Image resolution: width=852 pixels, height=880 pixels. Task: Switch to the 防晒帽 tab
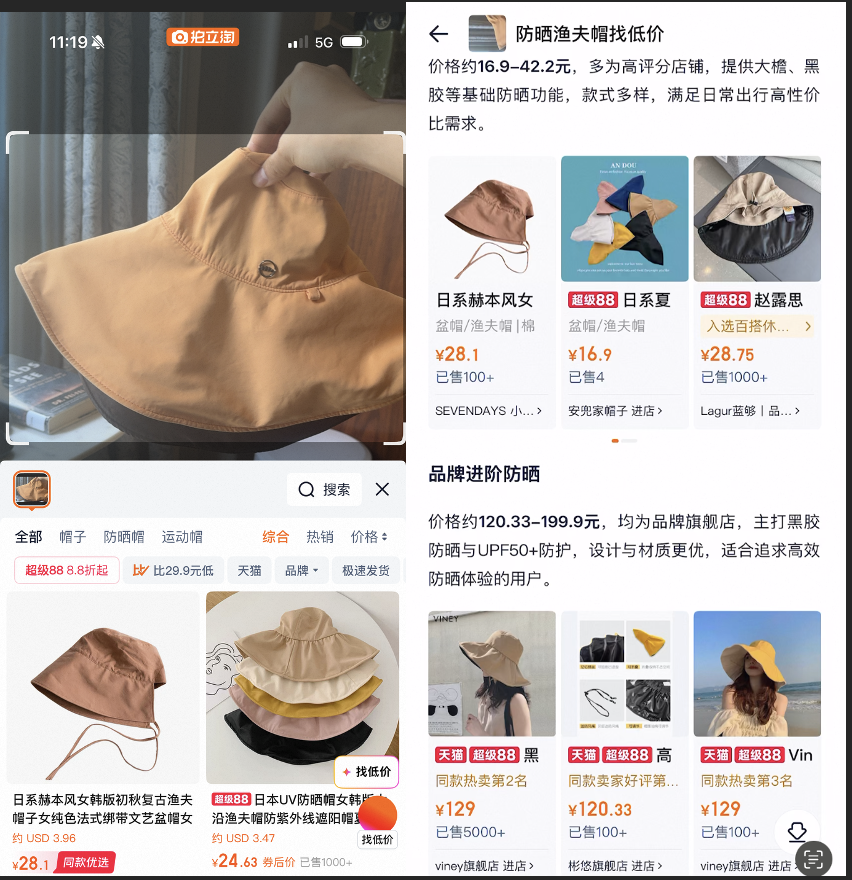124,537
